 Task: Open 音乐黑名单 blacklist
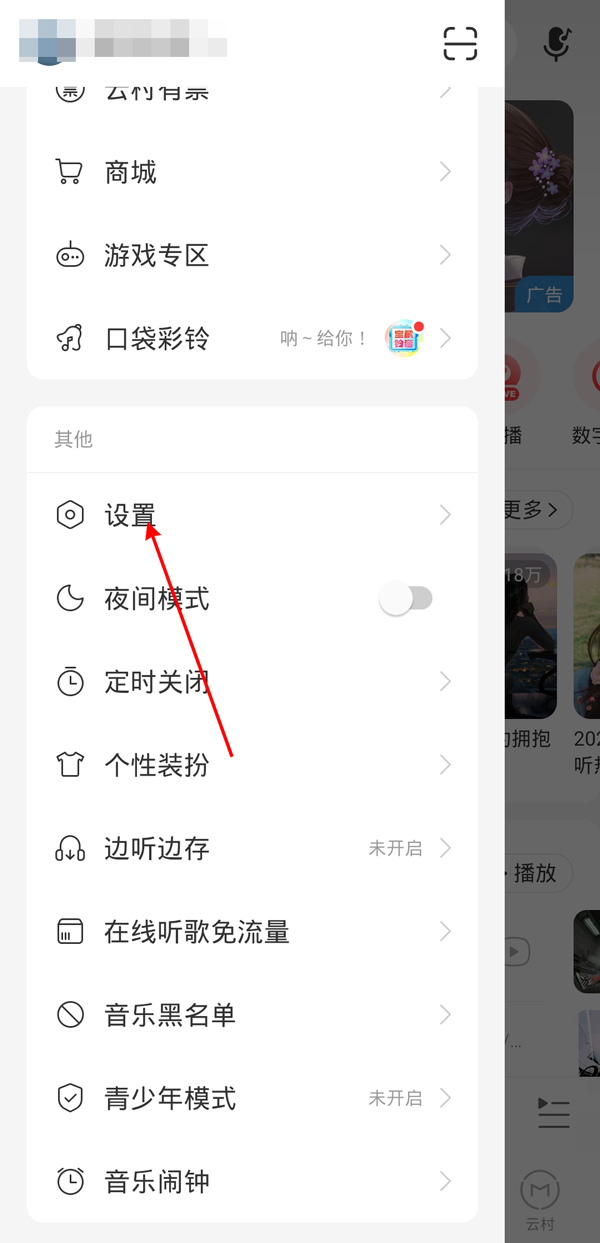[251, 1015]
